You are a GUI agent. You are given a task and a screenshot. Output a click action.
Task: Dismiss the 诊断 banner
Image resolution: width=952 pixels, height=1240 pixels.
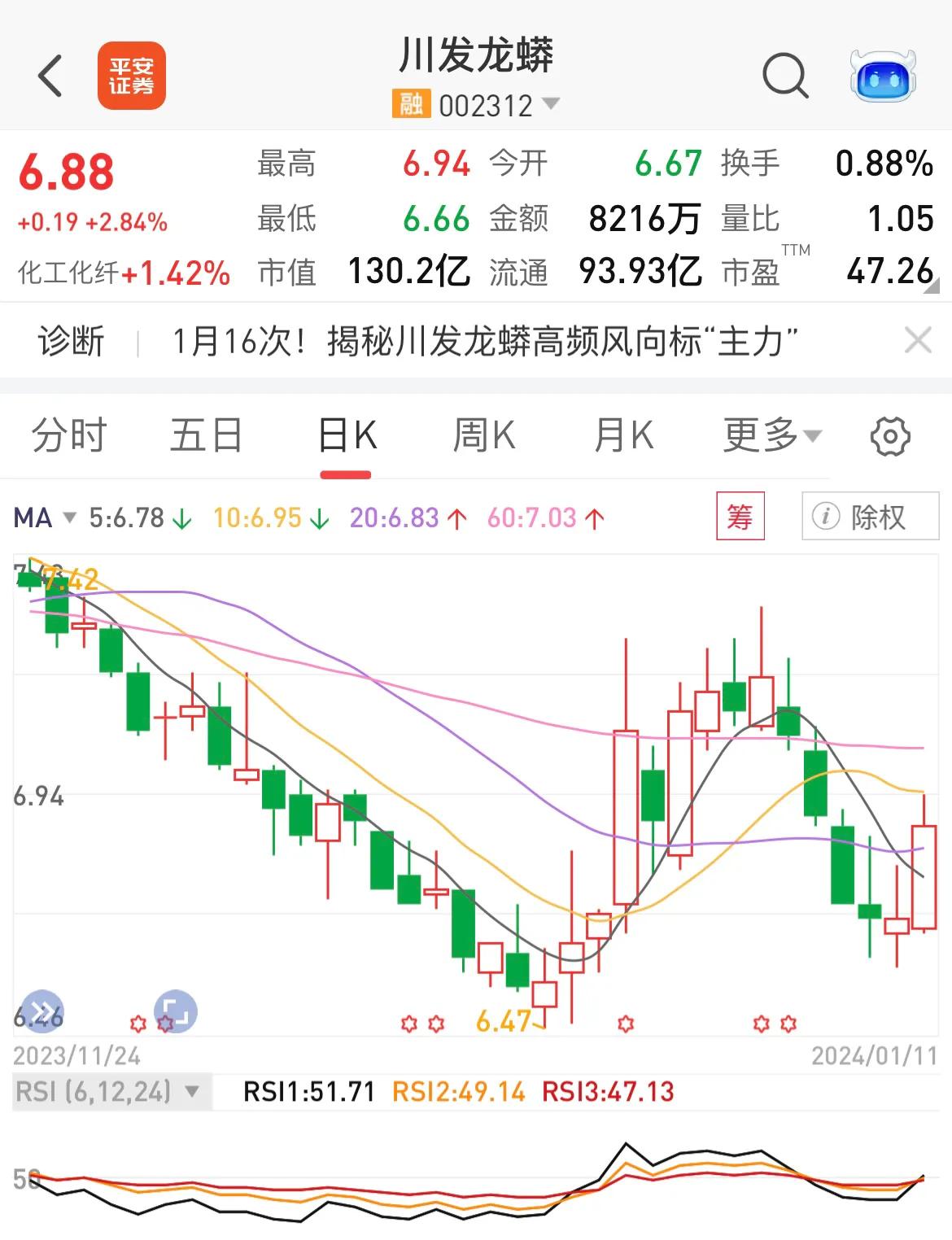(918, 340)
